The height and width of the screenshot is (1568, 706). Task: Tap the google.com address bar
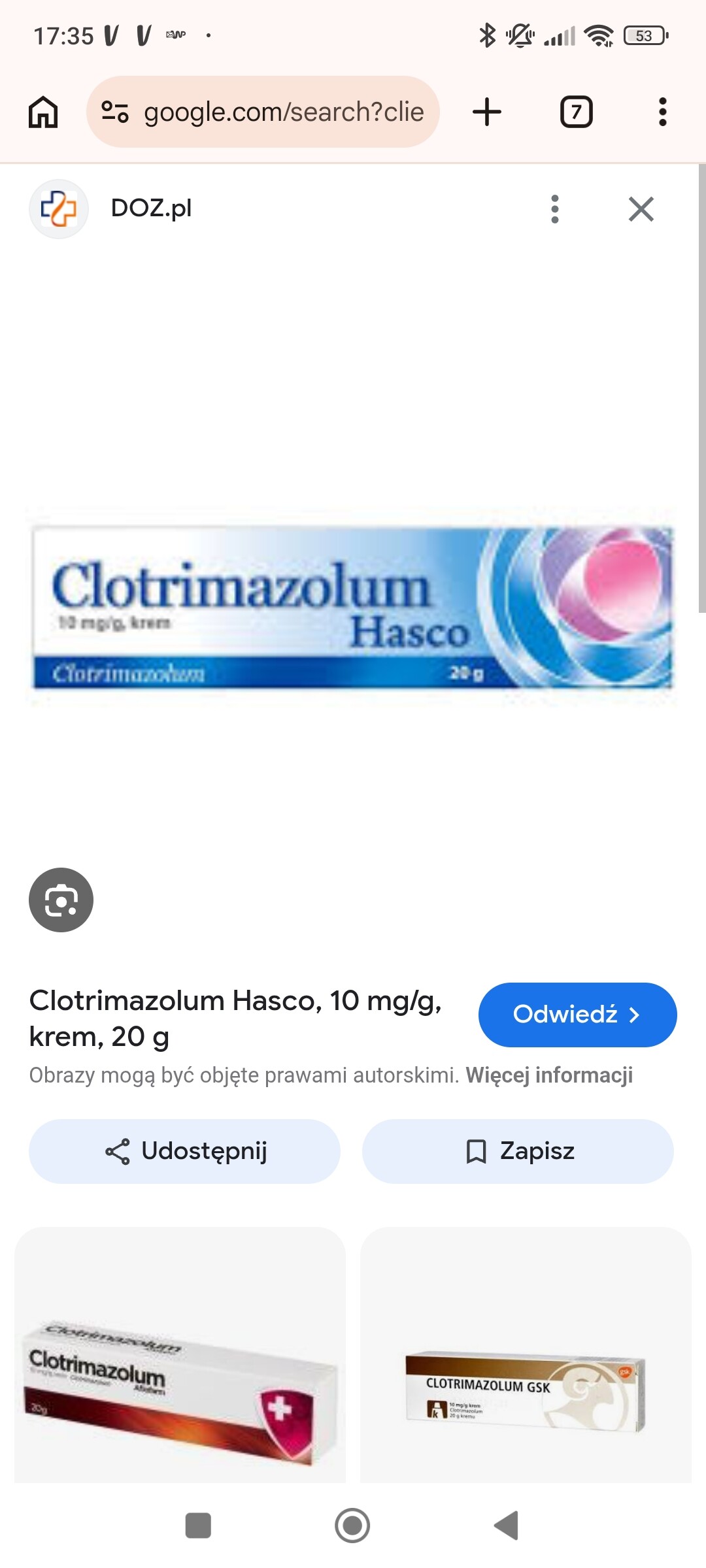click(263, 112)
